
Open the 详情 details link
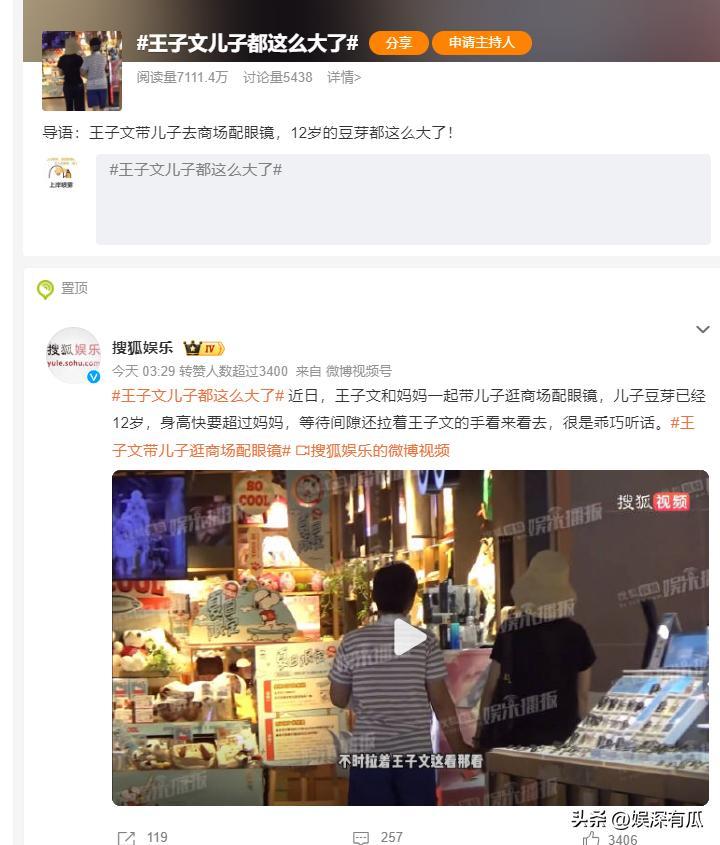[343, 77]
